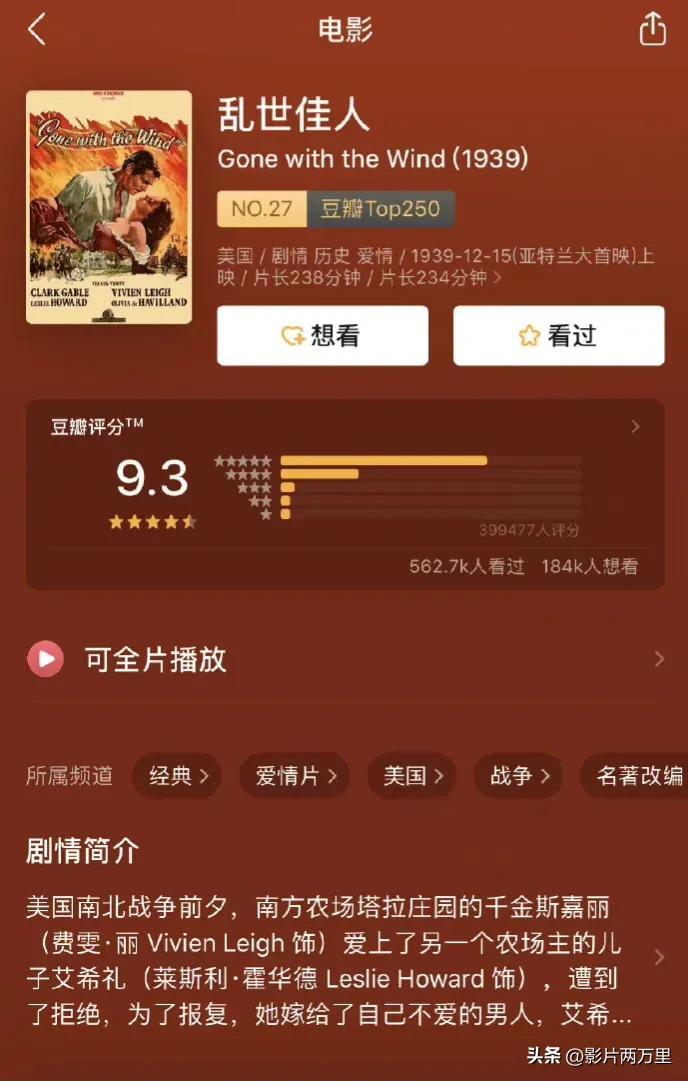Mark the movie as 想看
This screenshot has width=688, height=1081.
[x=322, y=336]
